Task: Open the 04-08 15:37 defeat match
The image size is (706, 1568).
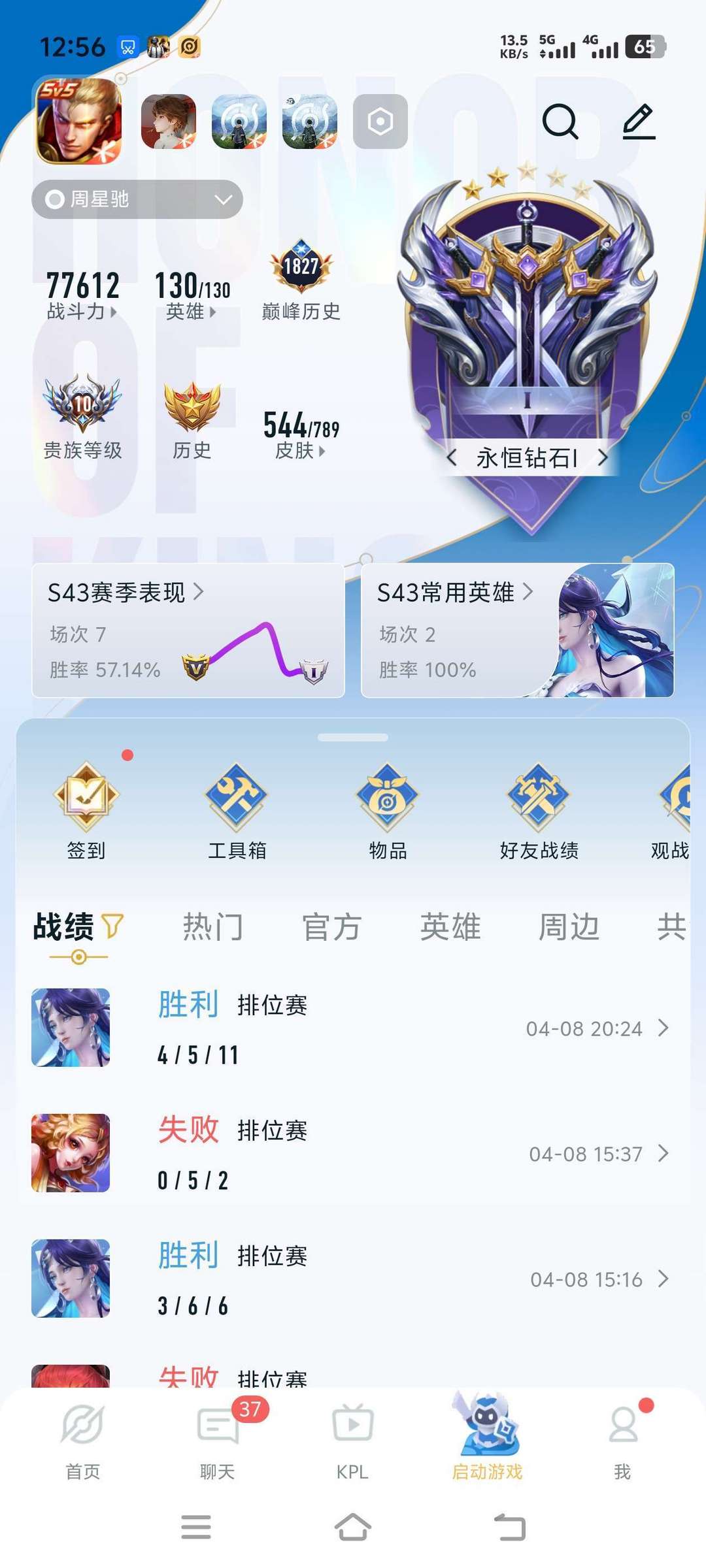Action: (x=353, y=1153)
